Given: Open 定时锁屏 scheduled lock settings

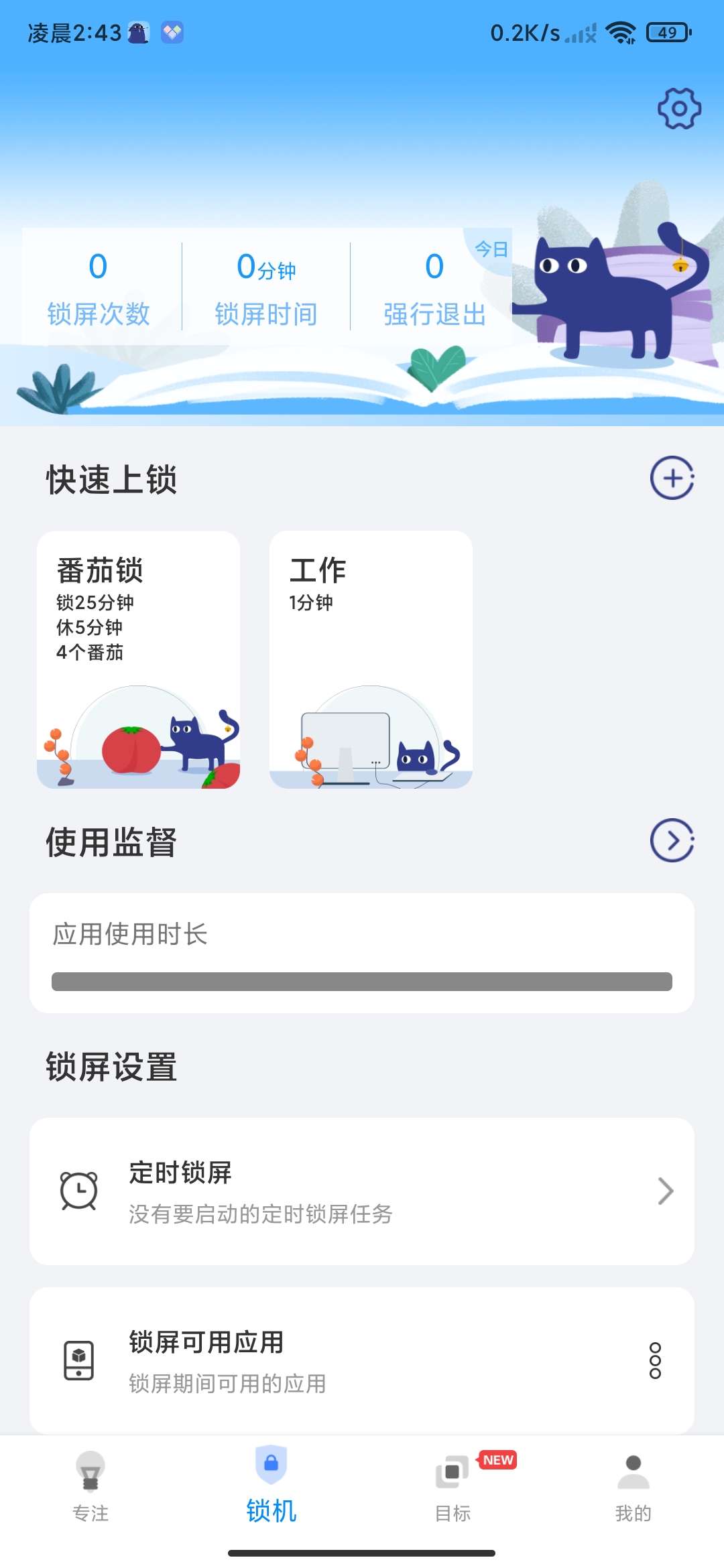Looking at the screenshot, I should tap(362, 1191).
